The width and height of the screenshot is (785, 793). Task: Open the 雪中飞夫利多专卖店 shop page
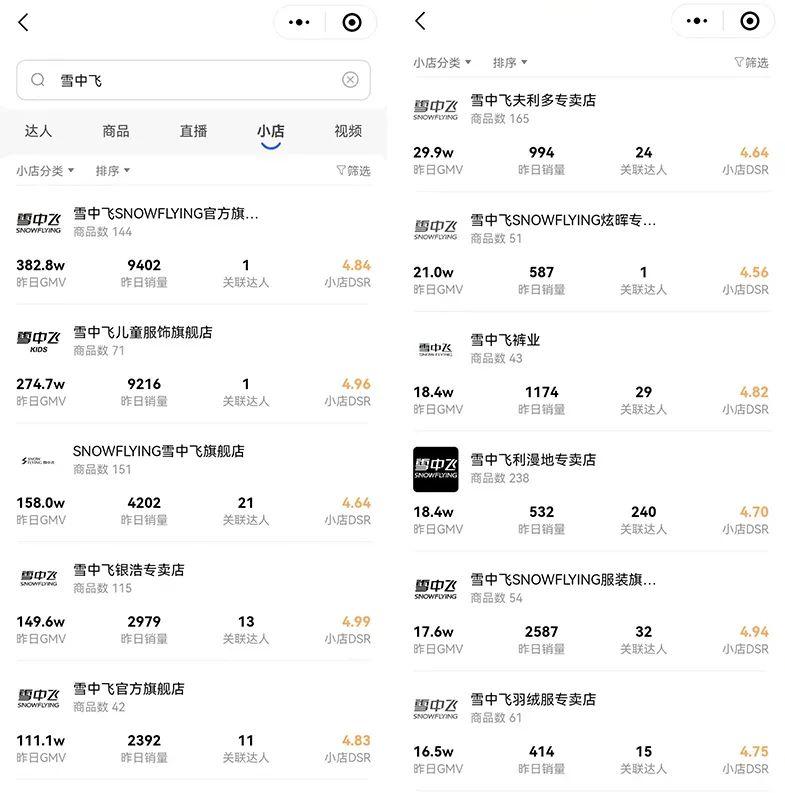pyautogui.click(x=530, y=100)
